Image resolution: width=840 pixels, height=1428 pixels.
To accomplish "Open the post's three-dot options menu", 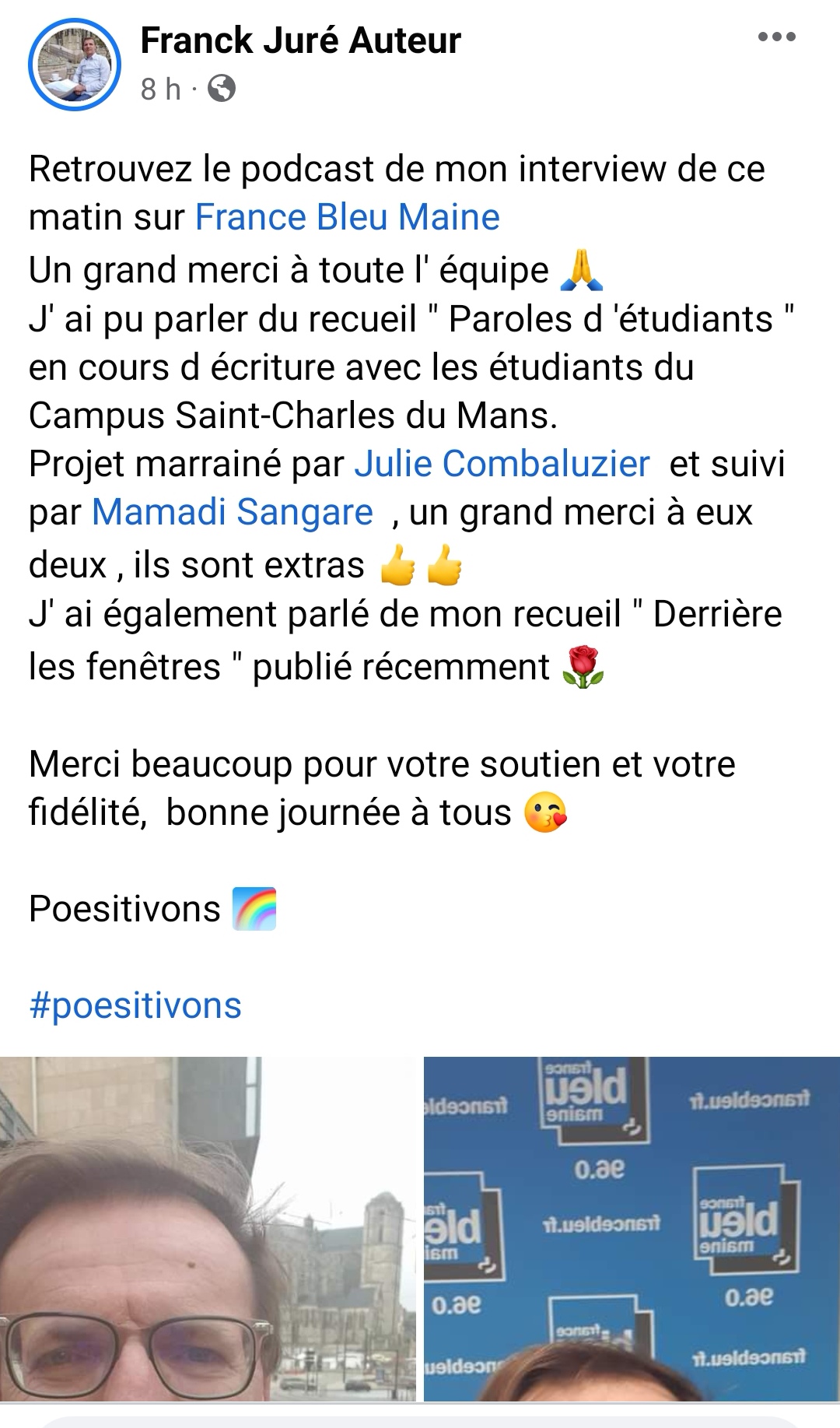I will point(777,37).
